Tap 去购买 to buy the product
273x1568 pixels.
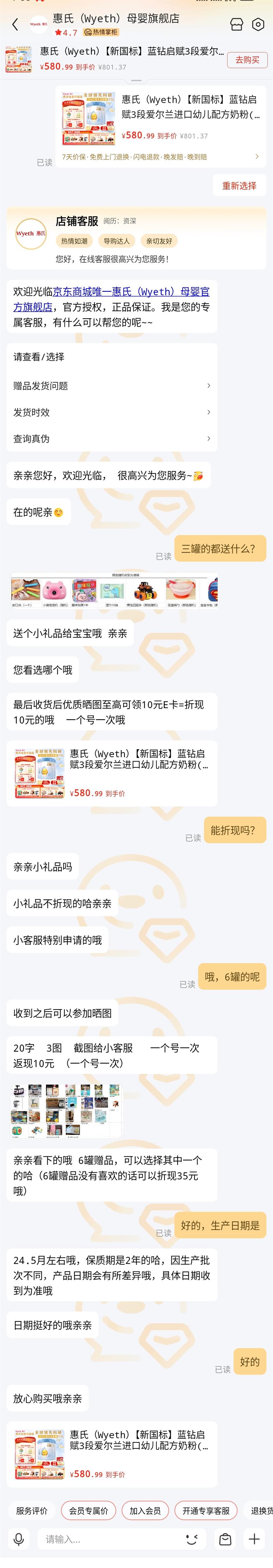[x=247, y=60]
